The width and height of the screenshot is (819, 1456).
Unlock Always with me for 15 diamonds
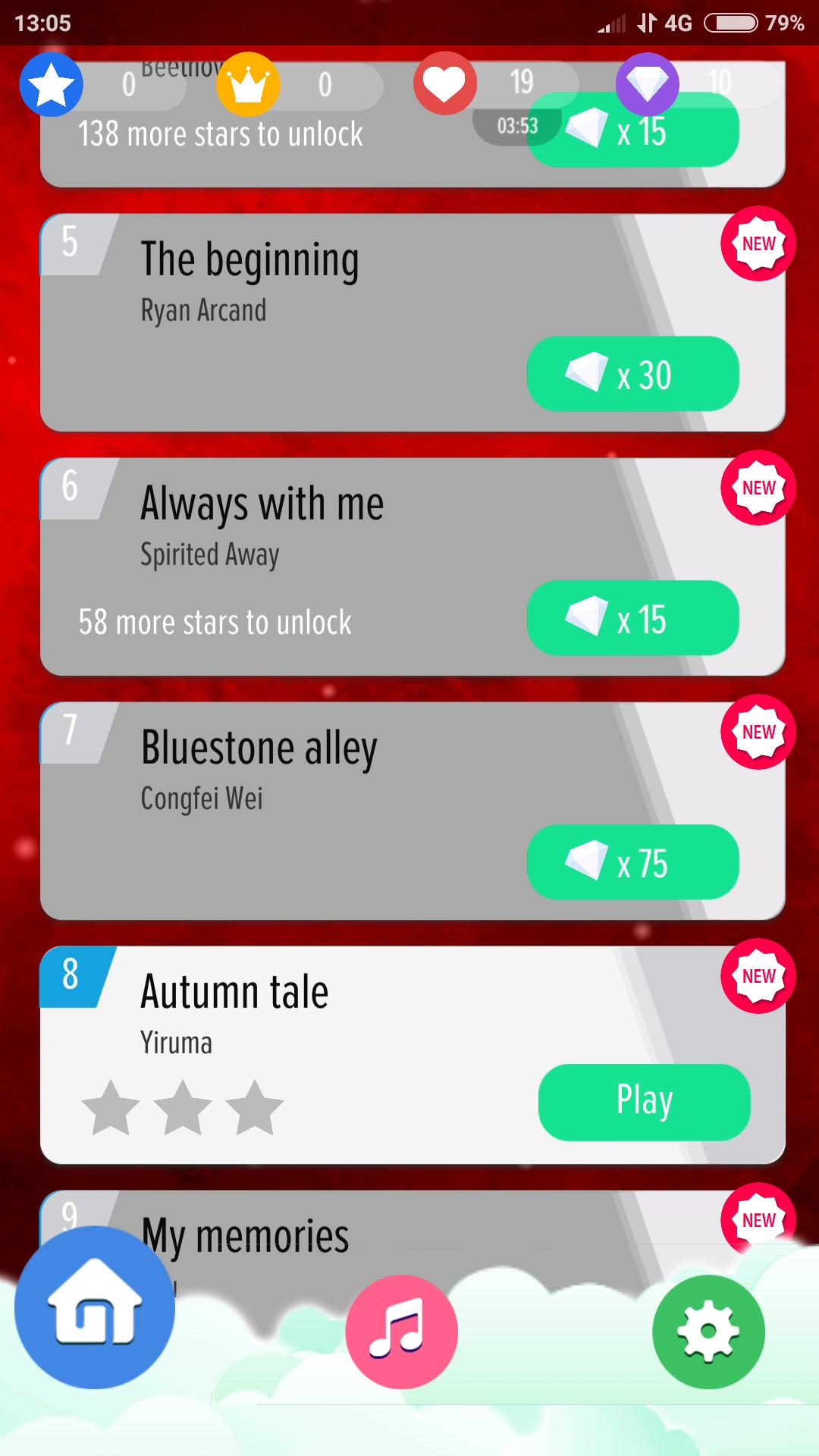pyautogui.click(x=632, y=618)
